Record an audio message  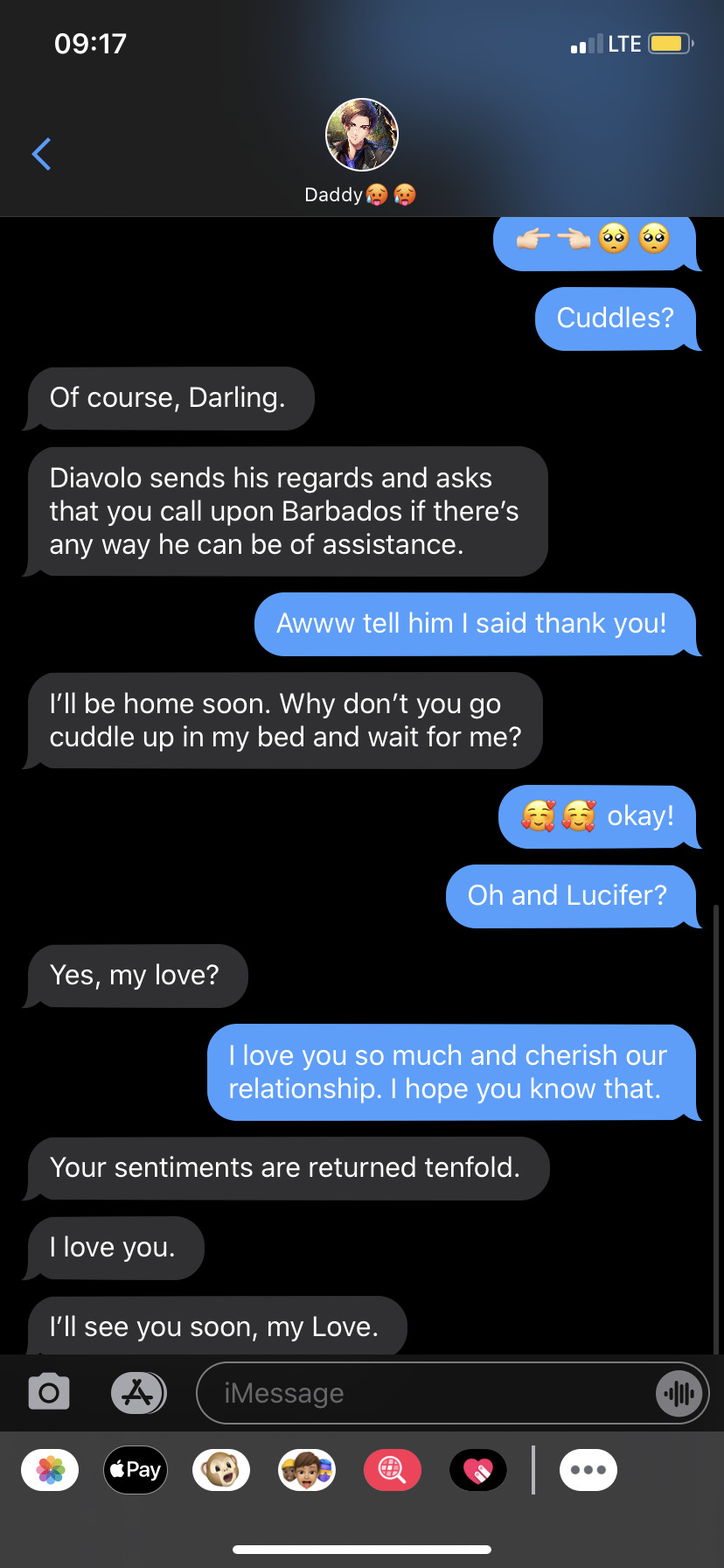(679, 1393)
